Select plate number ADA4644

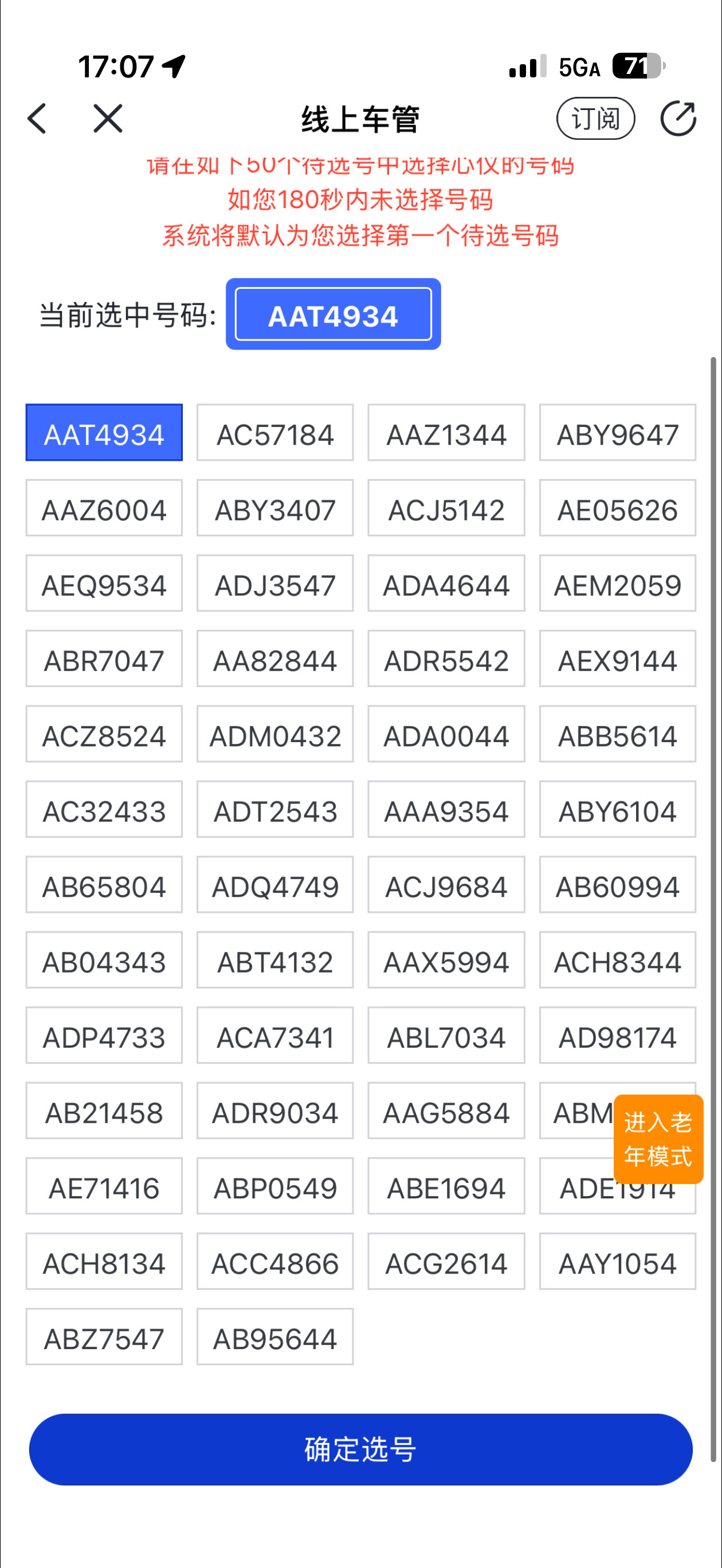(x=446, y=584)
